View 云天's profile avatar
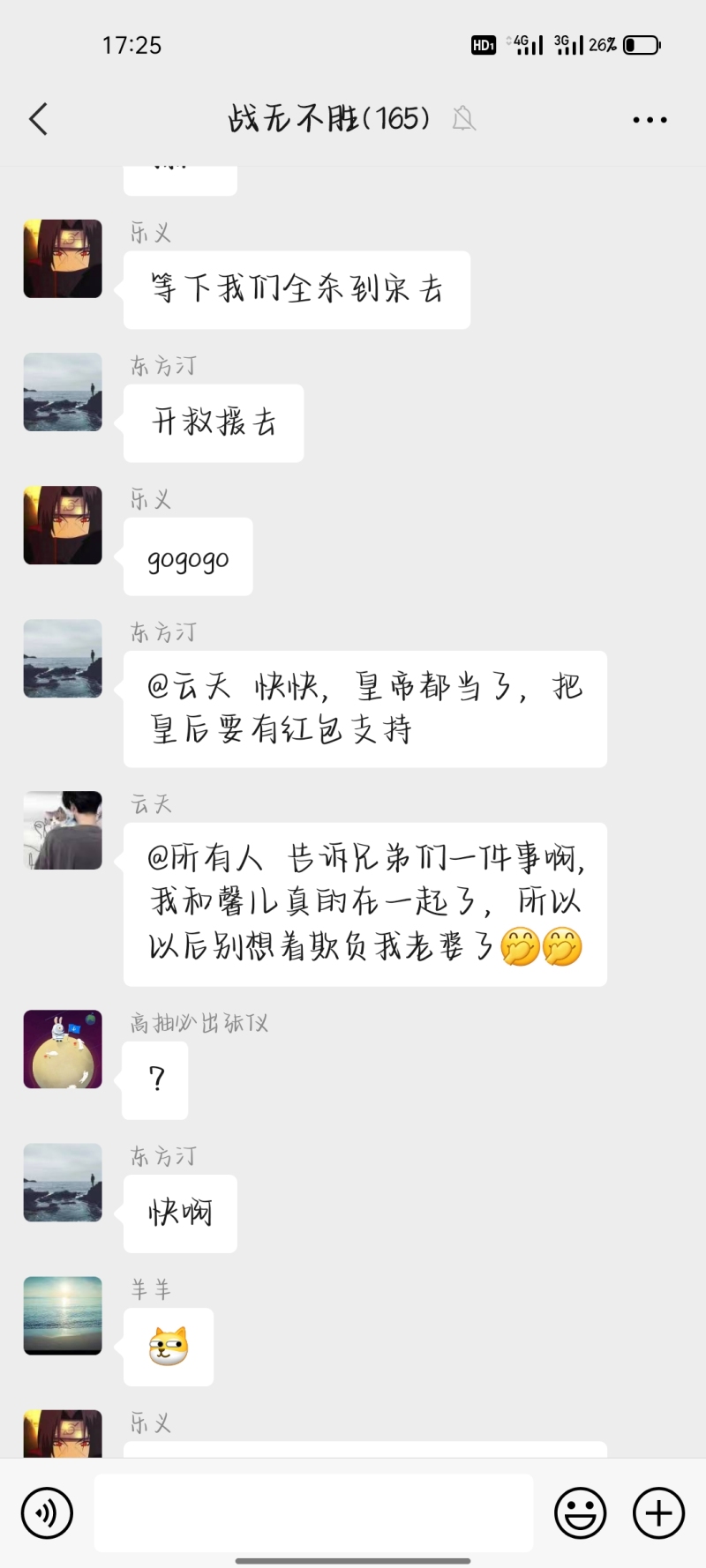Image resolution: width=706 pixels, height=1568 pixels. coord(63,830)
